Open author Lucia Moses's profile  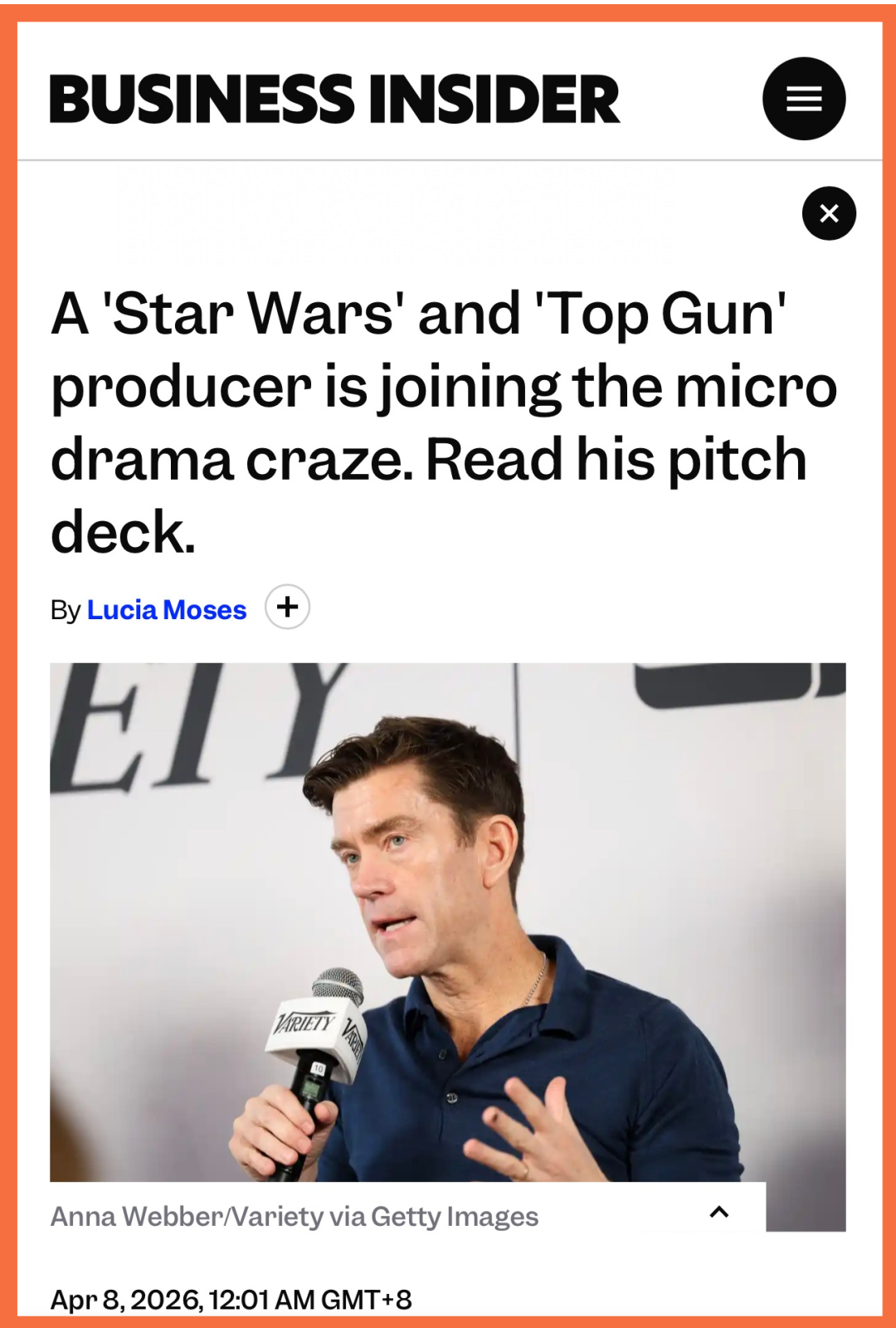167,610
